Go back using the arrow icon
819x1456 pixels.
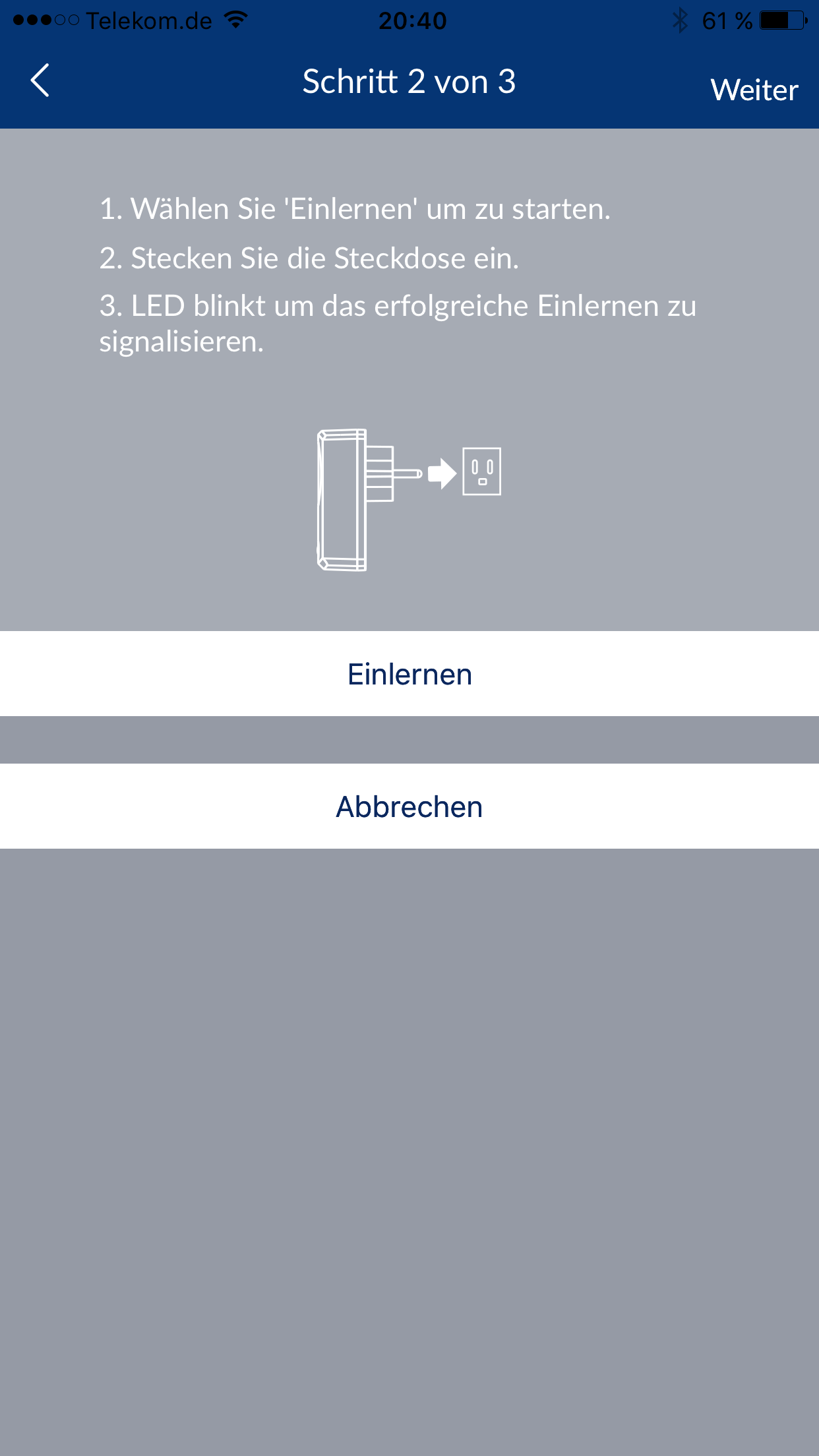40,81
